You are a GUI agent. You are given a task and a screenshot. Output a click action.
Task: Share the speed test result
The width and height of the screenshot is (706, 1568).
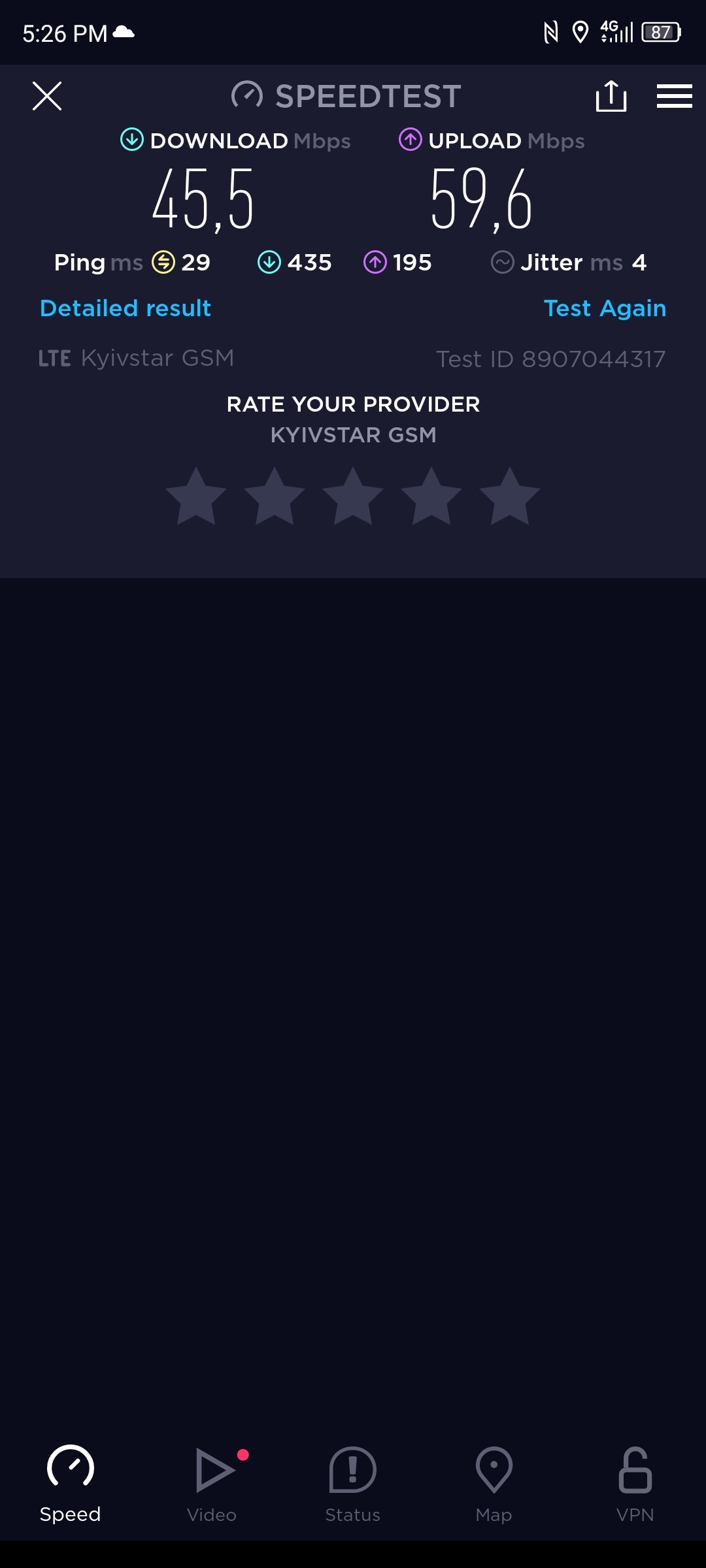coord(611,96)
